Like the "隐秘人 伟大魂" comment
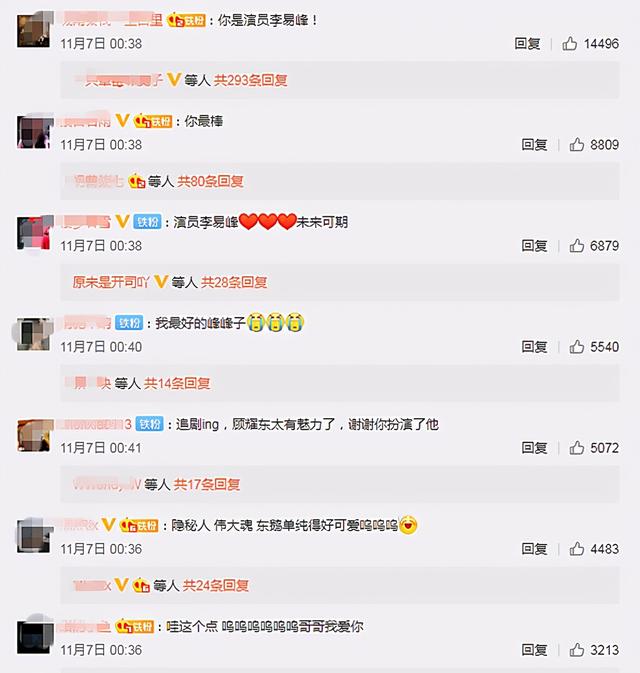 (x=577, y=549)
